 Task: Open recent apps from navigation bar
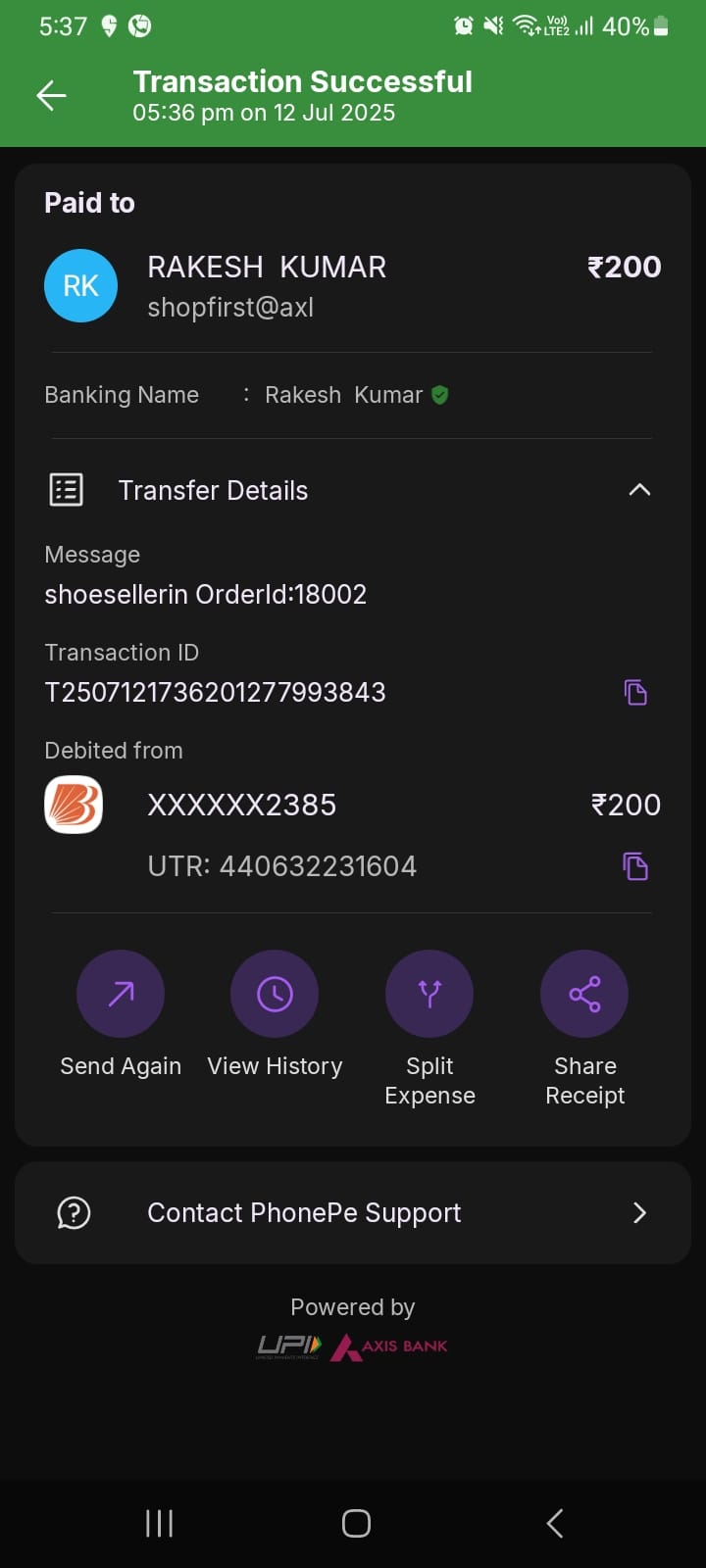pyautogui.click(x=159, y=1523)
